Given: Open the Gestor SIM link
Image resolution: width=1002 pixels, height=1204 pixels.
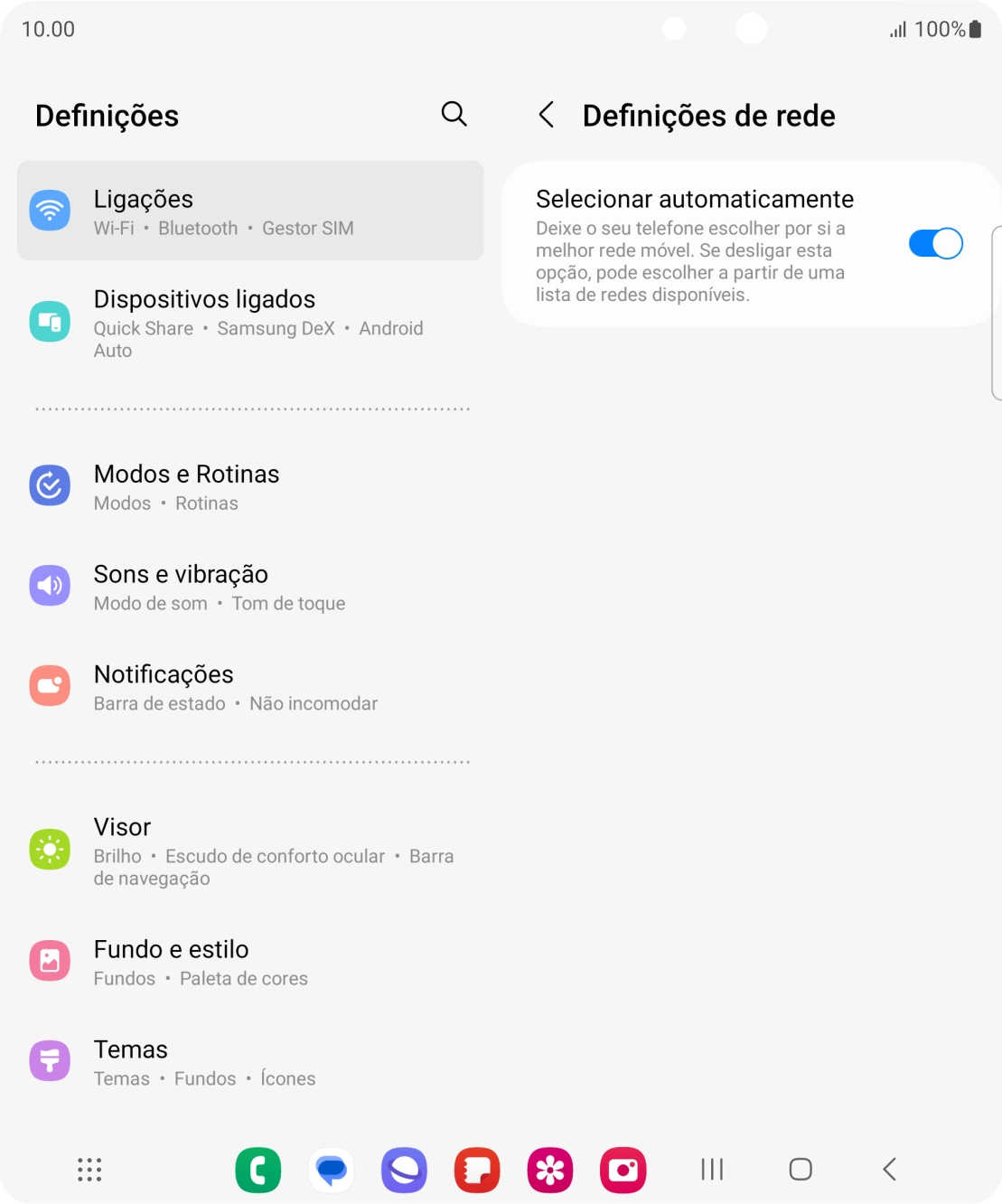Looking at the screenshot, I should 308,228.
